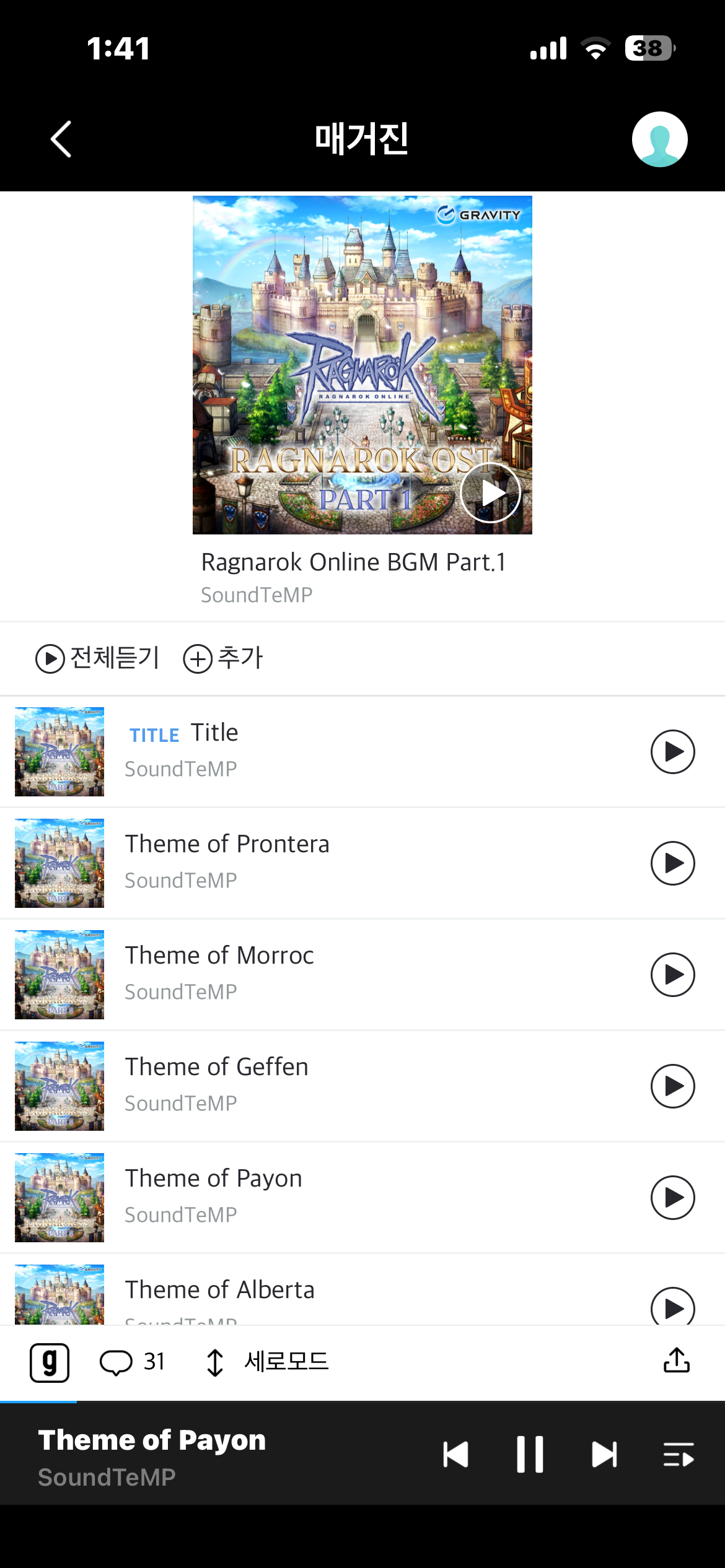Play Theme of Alberta
This screenshot has height=1568, width=725.
point(672,1307)
